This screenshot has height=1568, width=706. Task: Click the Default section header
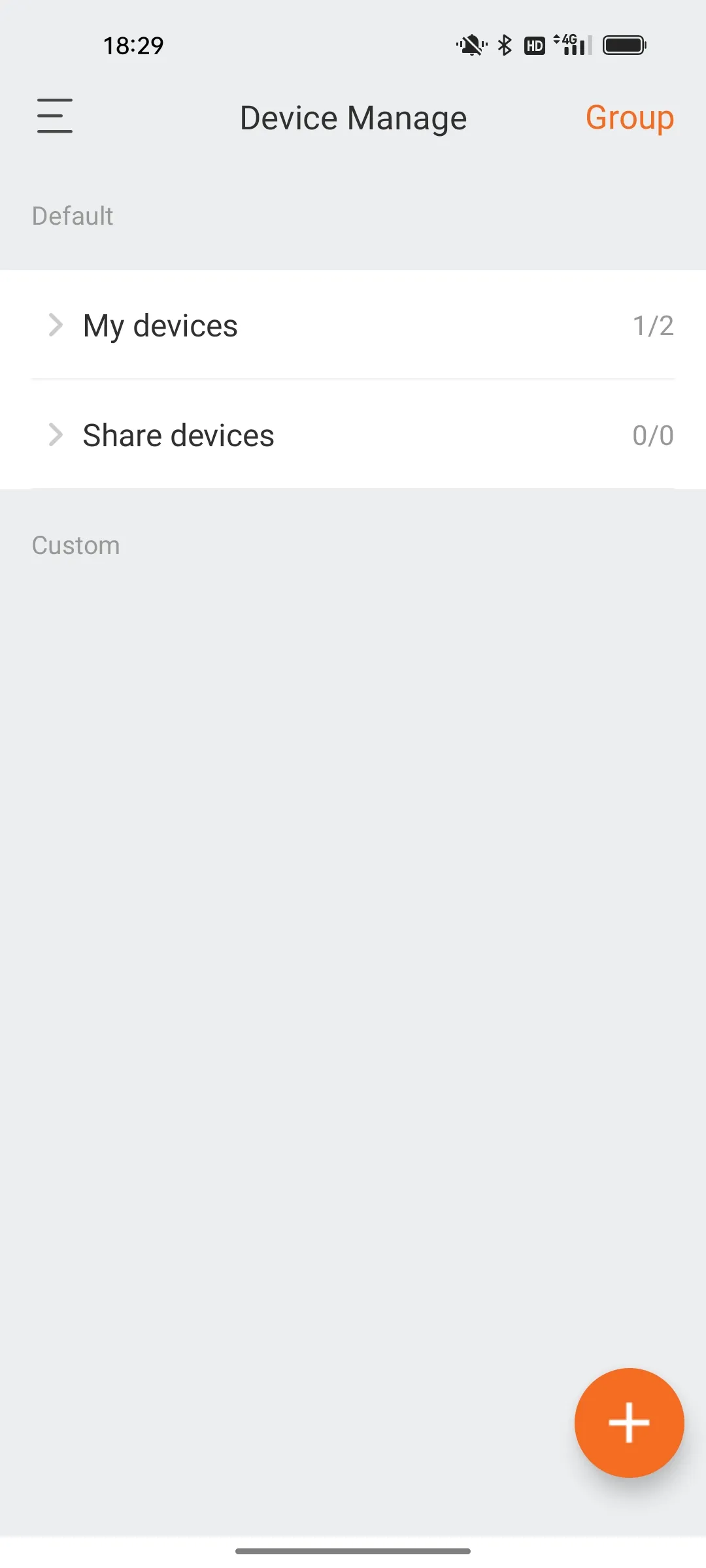(72, 216)
